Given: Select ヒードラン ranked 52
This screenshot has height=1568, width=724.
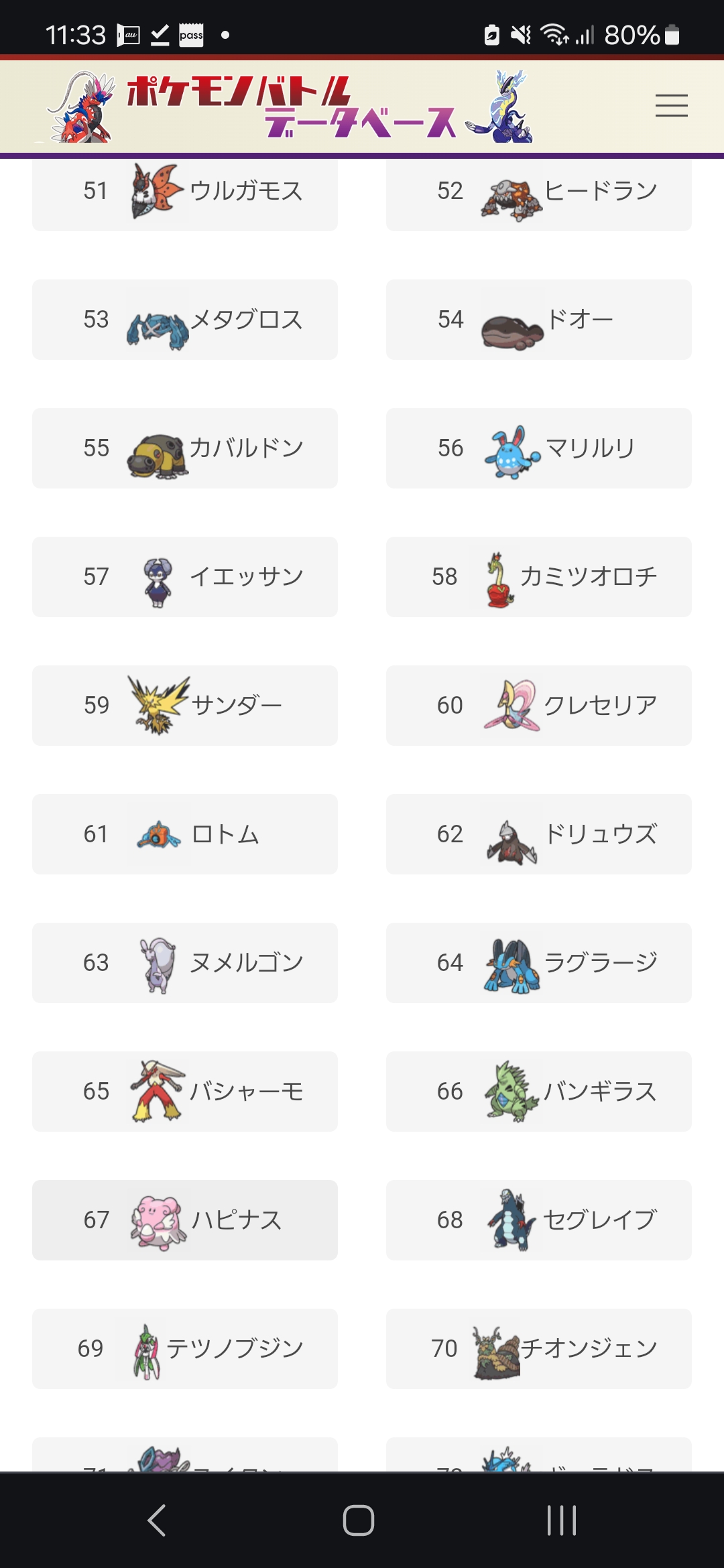Looking at the screenshot, I should tap(538, 192).
